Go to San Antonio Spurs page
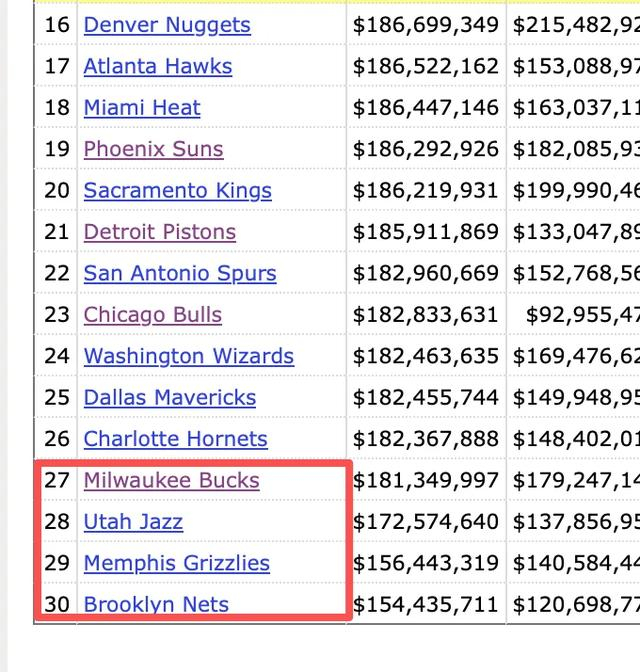This screenshot has width=640, height=672. tap(180, 273)
